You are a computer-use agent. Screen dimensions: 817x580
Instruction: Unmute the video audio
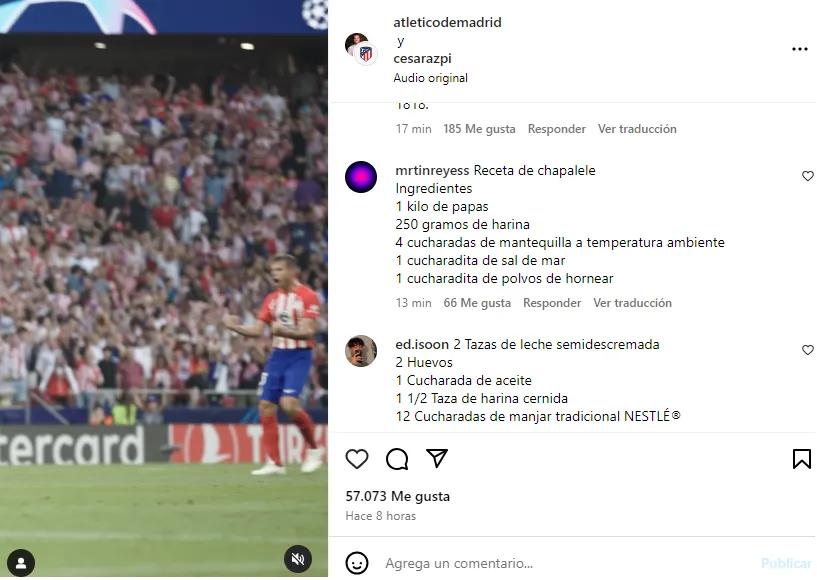pyautogui.click(x=296, y=559)
